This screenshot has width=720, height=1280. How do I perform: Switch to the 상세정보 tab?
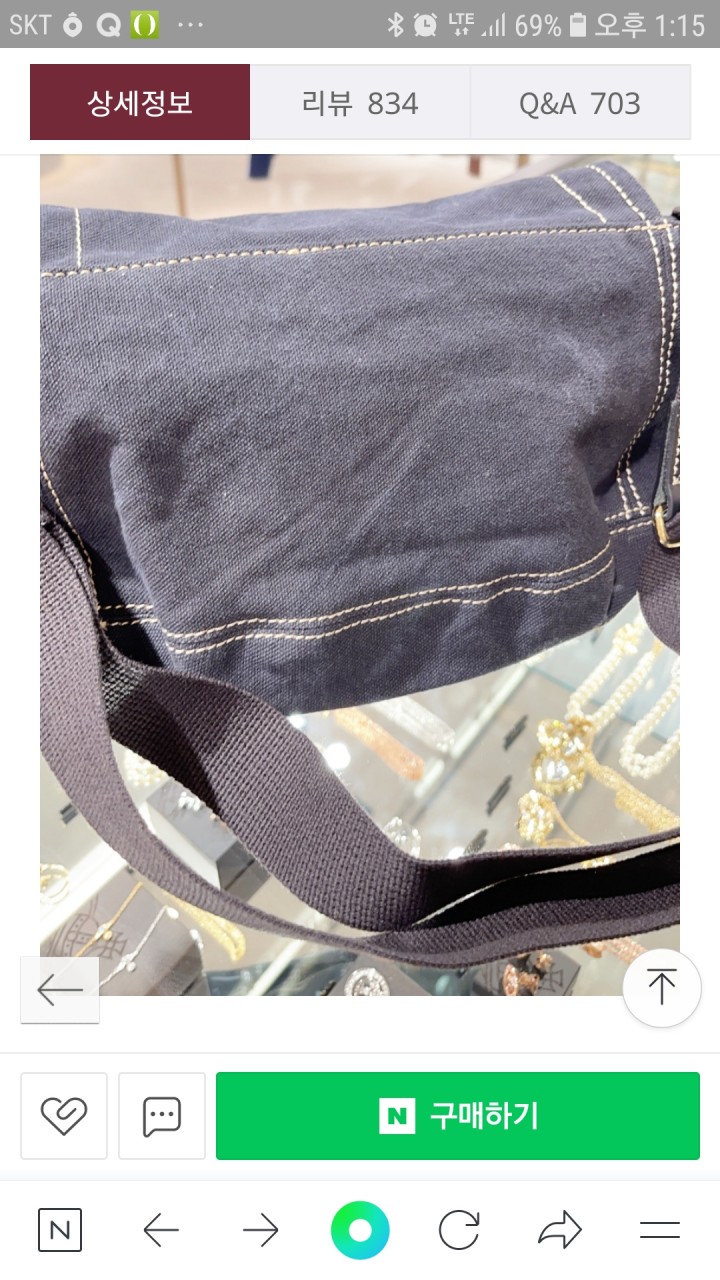tap(140, 102)
